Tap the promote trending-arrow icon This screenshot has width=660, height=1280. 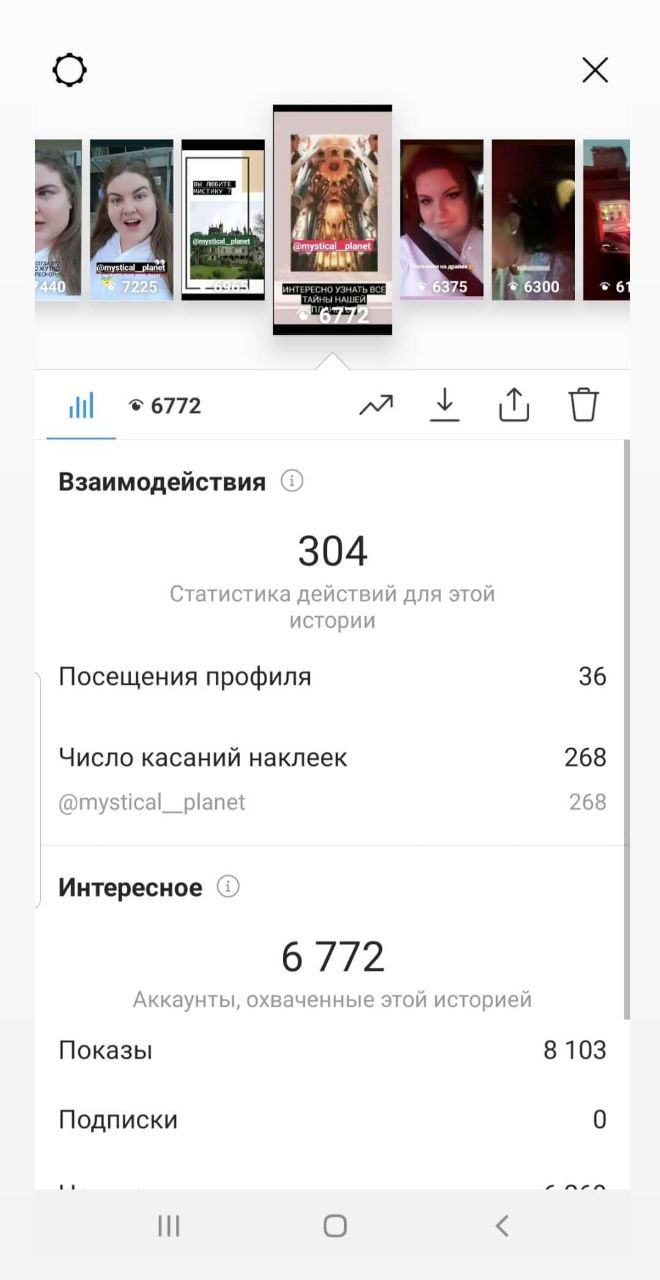(x=376, y=405)
